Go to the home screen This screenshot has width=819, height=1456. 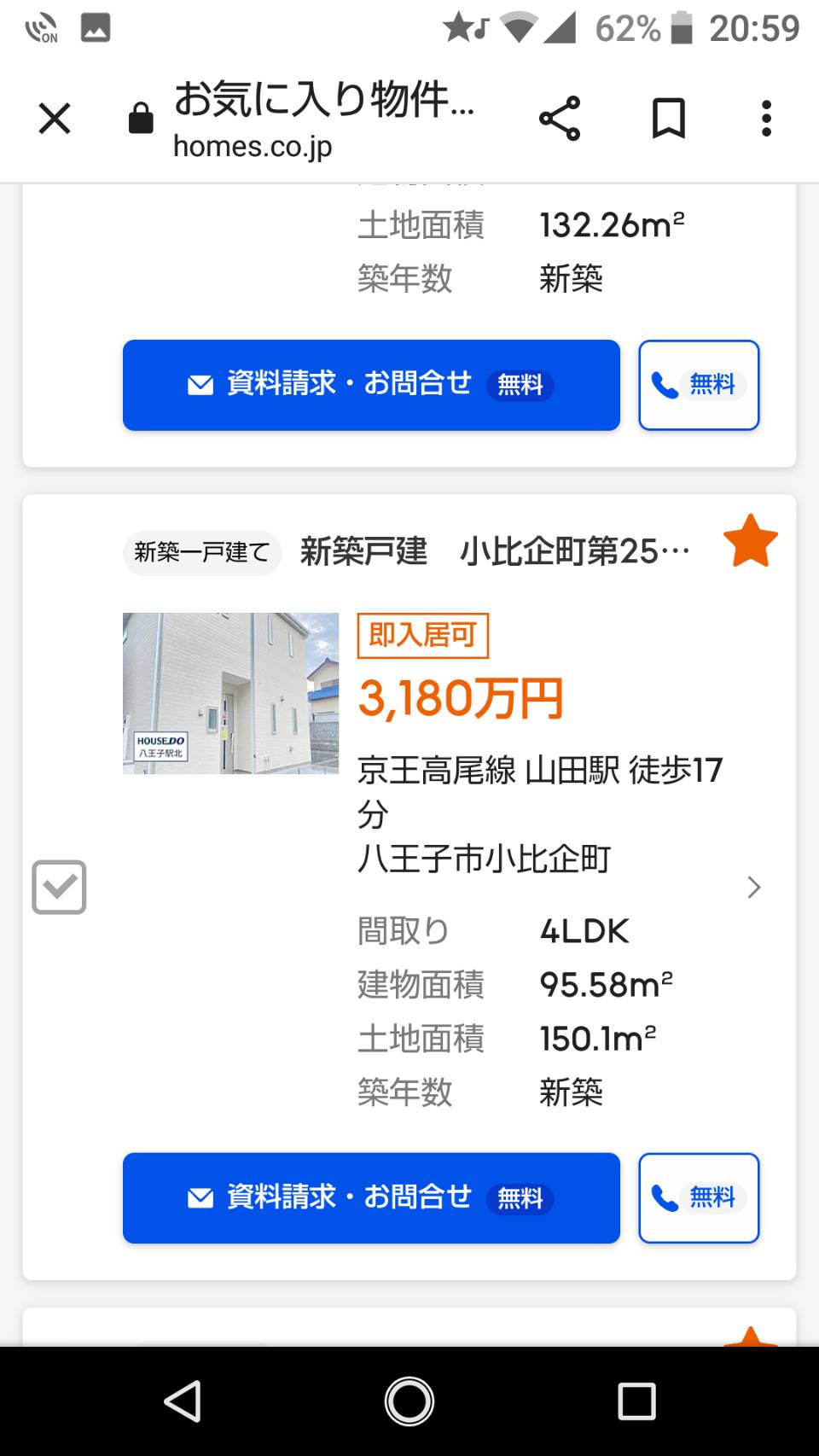tap(409, 1401)
